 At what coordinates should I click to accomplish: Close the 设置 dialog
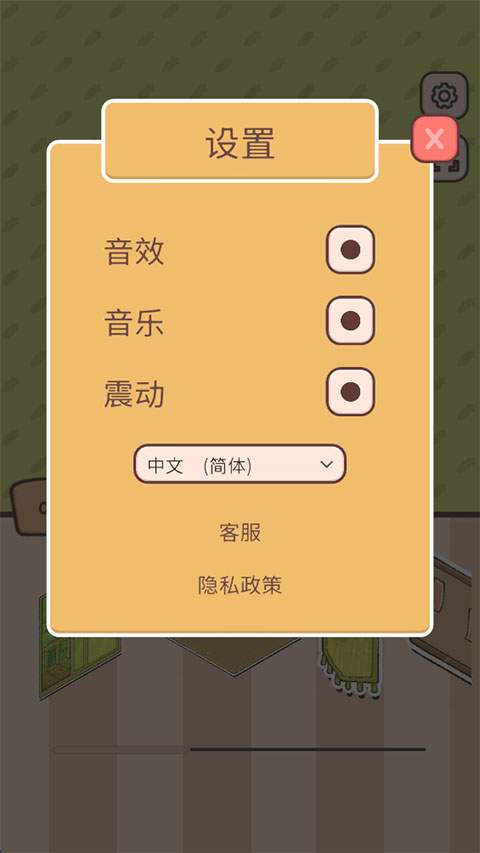434,139
